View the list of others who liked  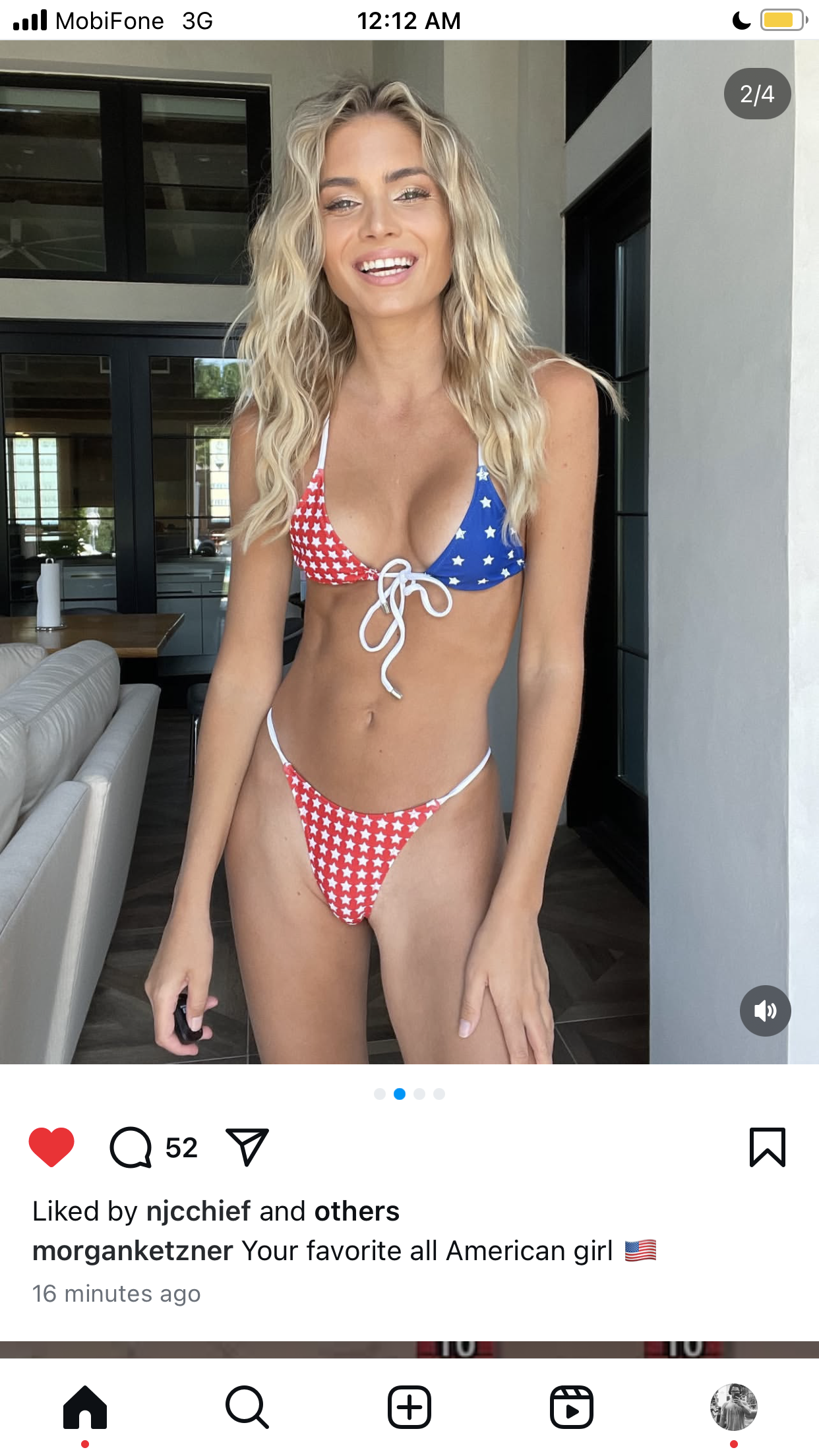(357, 1211)
